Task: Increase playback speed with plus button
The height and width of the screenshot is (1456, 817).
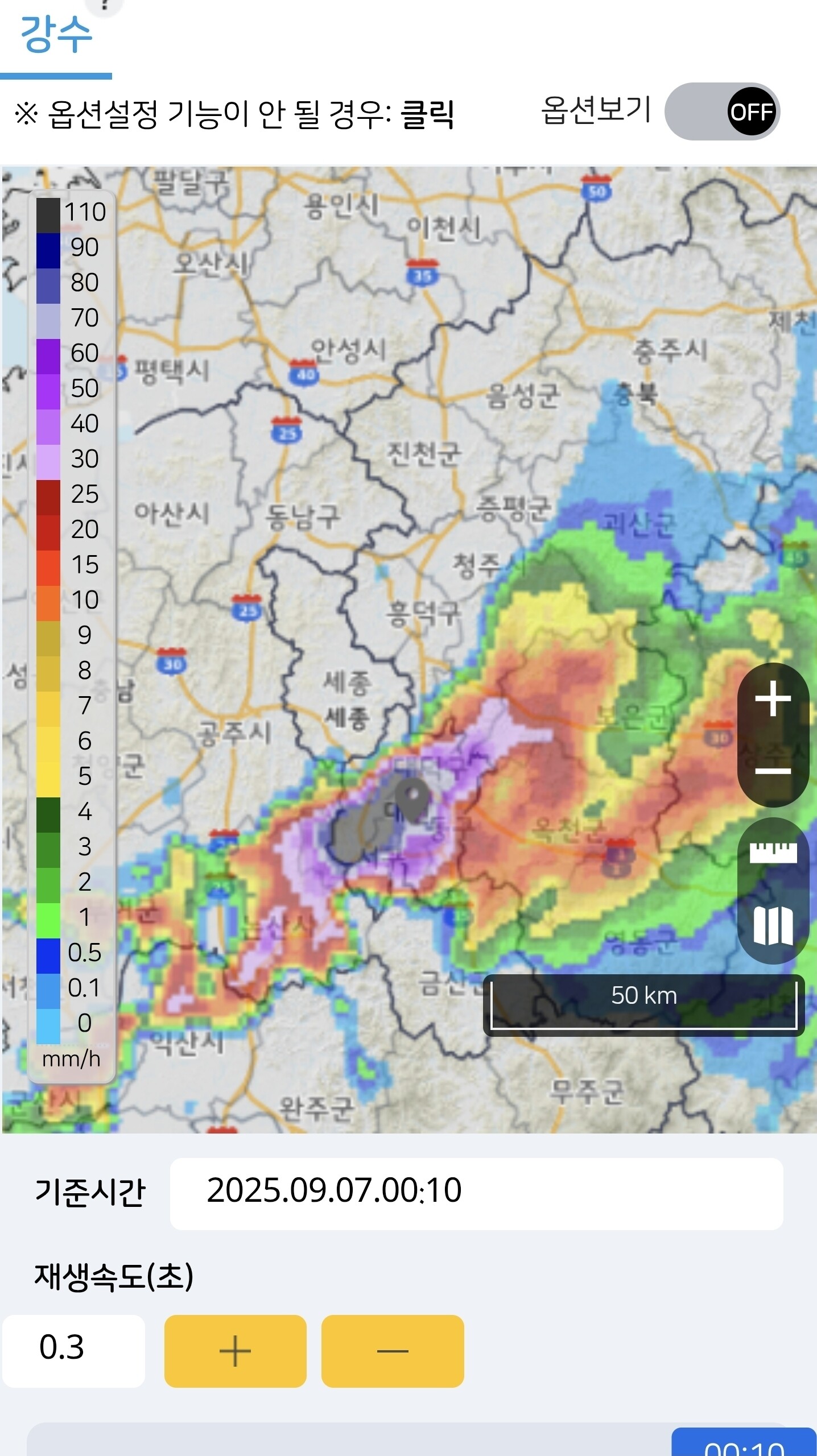Action: tap(235, 1351)
